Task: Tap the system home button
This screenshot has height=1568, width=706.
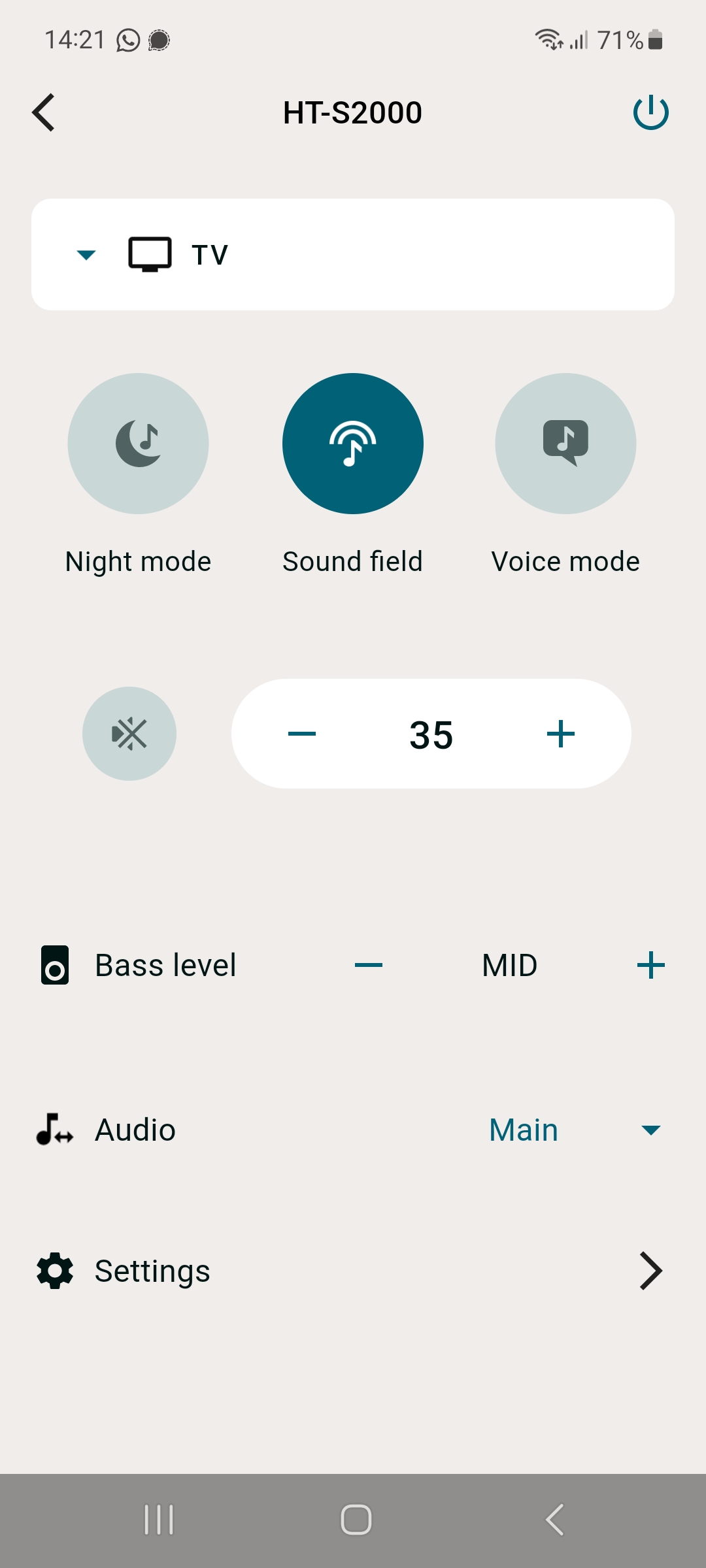Action: click(356, 1520)
